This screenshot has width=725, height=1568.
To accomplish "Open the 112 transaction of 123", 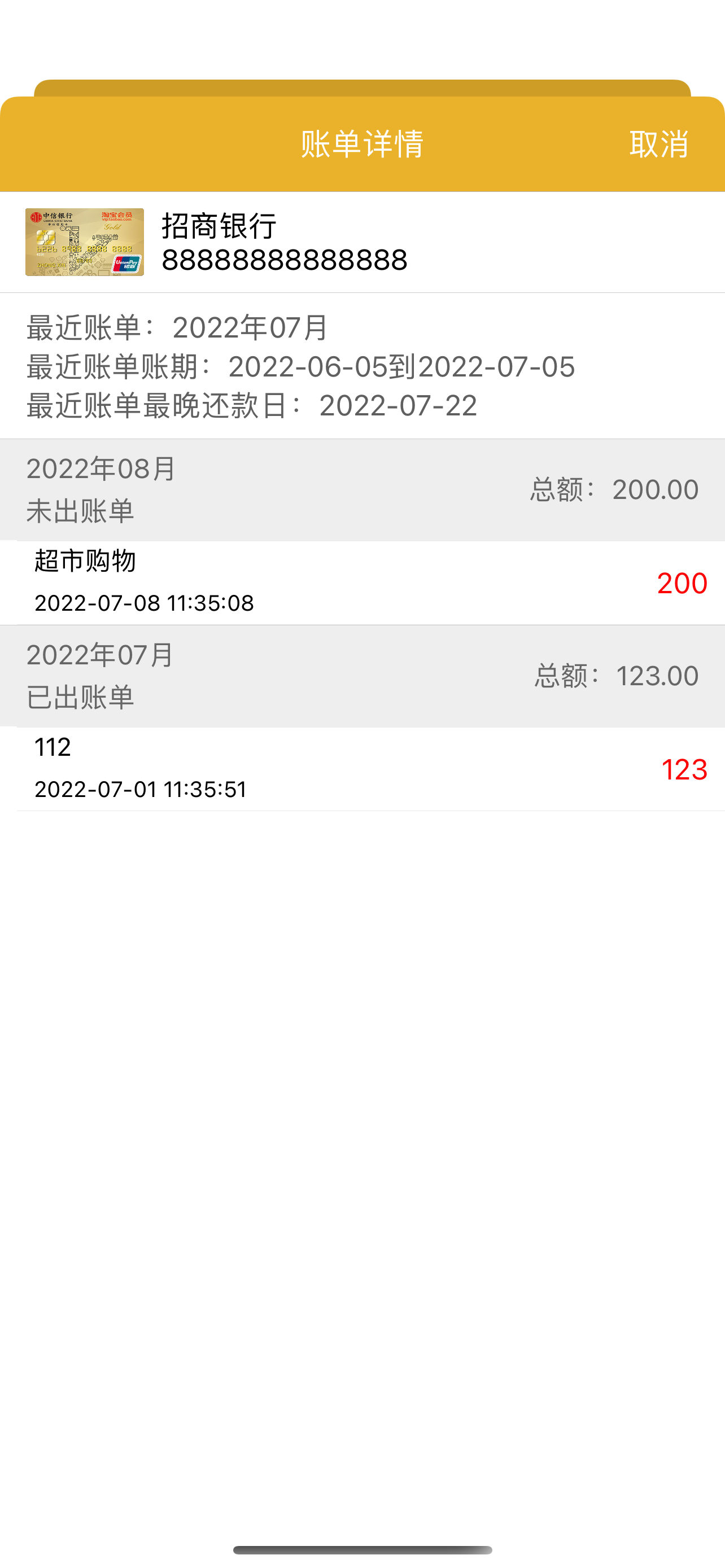I will [362, 769].
